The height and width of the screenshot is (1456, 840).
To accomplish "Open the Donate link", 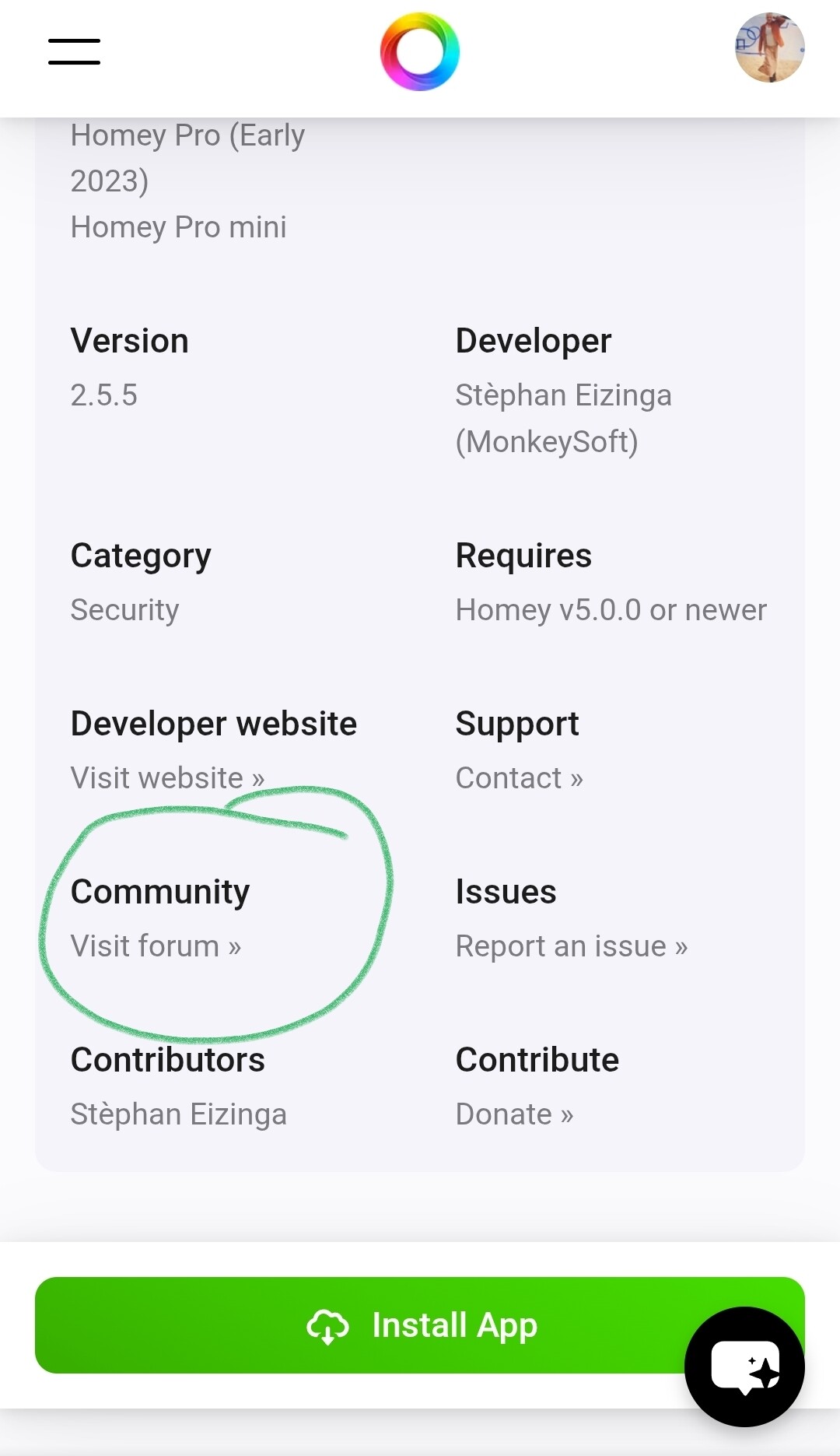I will coord(514,1114).
